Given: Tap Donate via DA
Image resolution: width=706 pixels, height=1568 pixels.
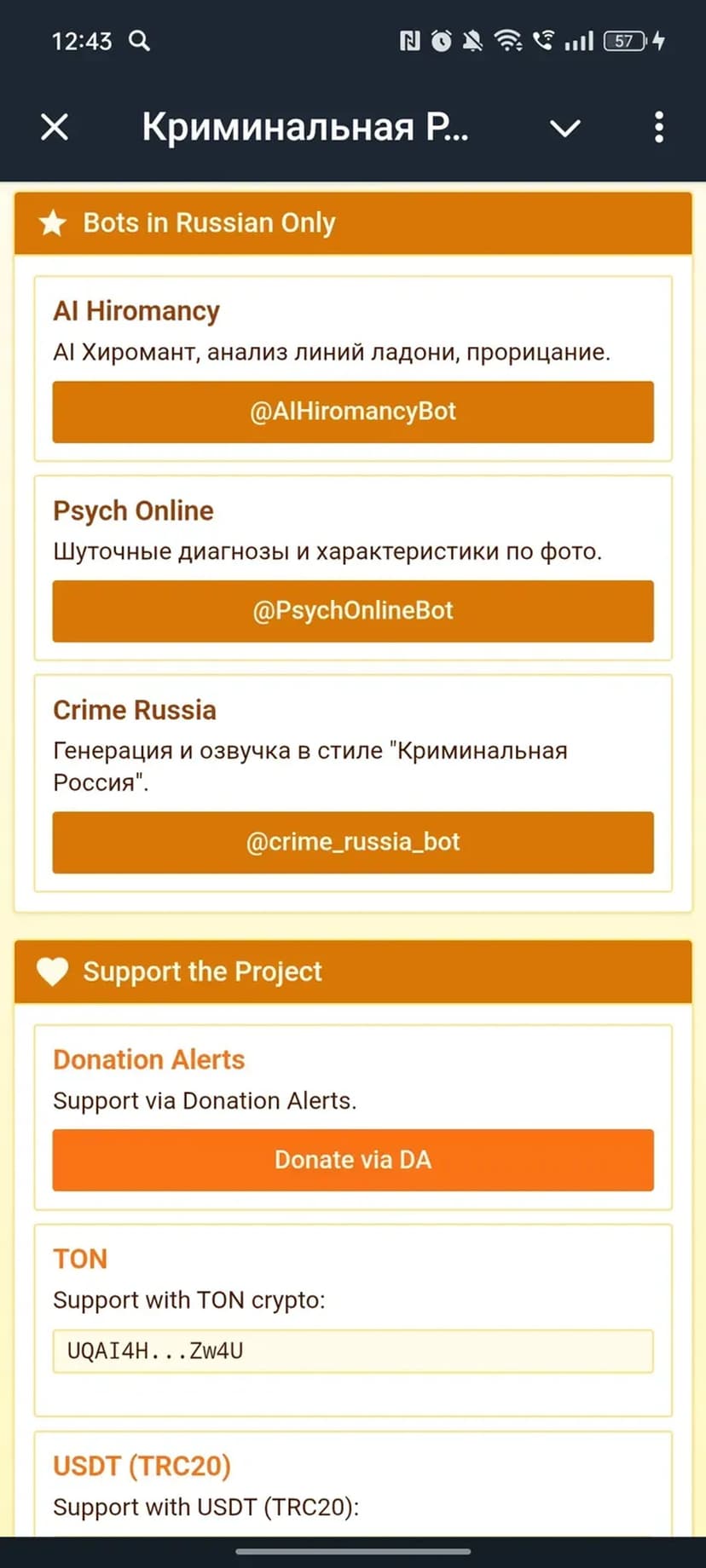Looking at the screenshot, I should [x=353, y=1160].
